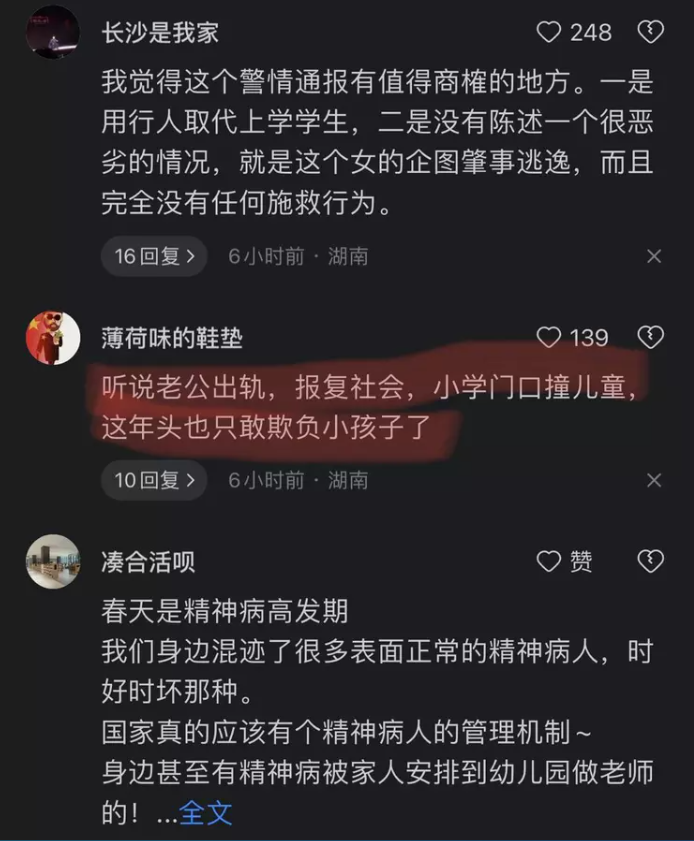Expand the 16回复 replies
The image size is (694, 841).
coord(154,256)
